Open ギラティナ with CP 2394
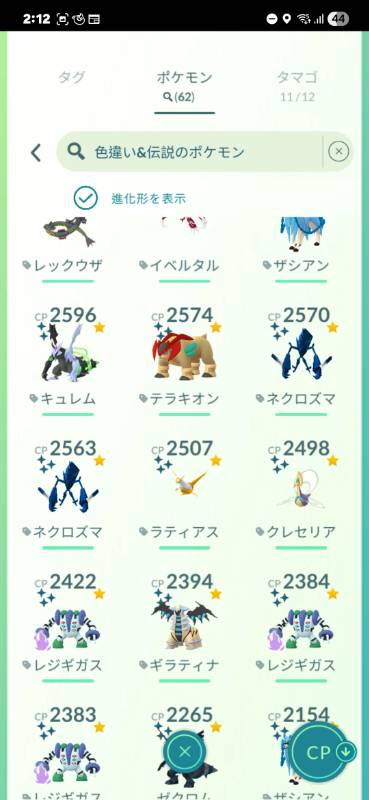The image size is (369, 800). pos(184,627)
